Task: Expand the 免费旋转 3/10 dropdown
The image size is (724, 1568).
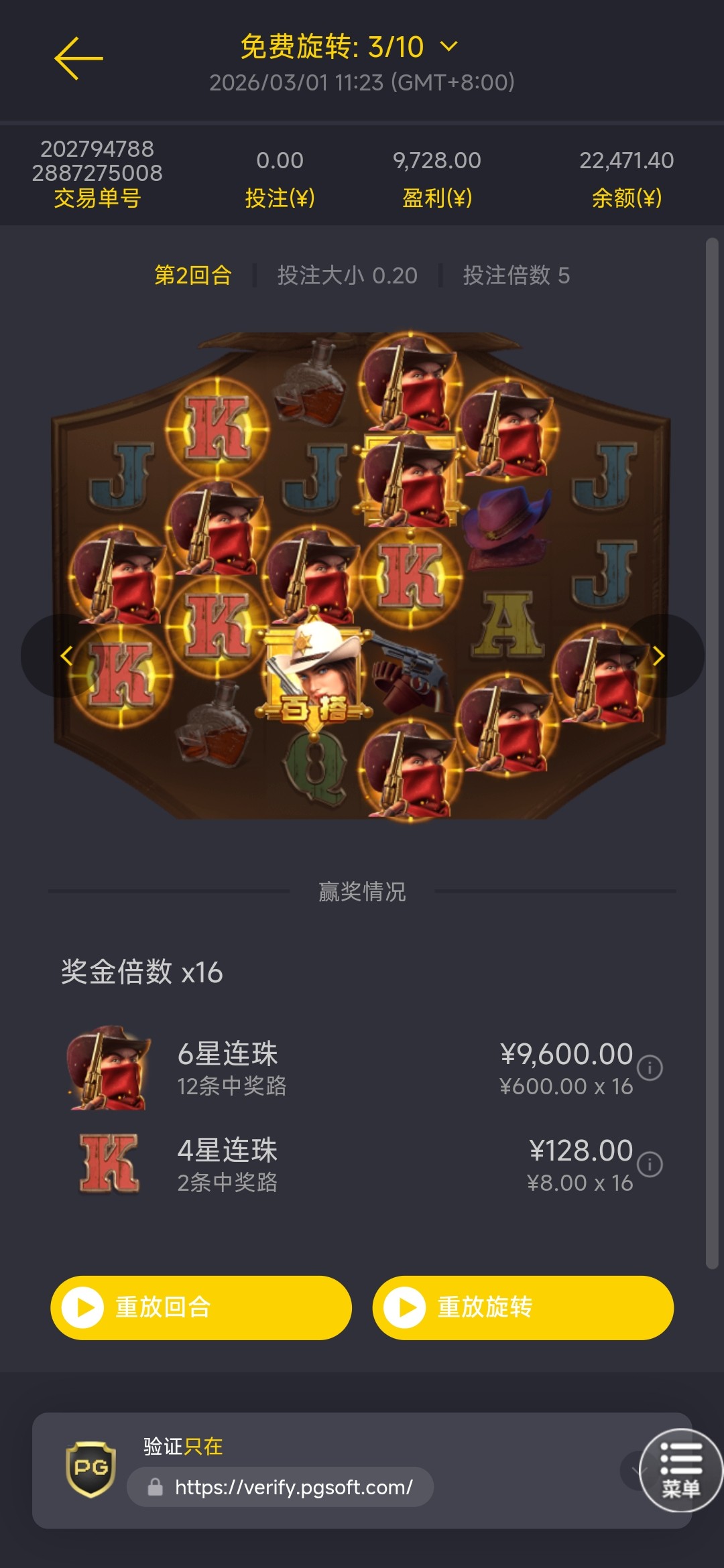Action: tap(448, 46)
